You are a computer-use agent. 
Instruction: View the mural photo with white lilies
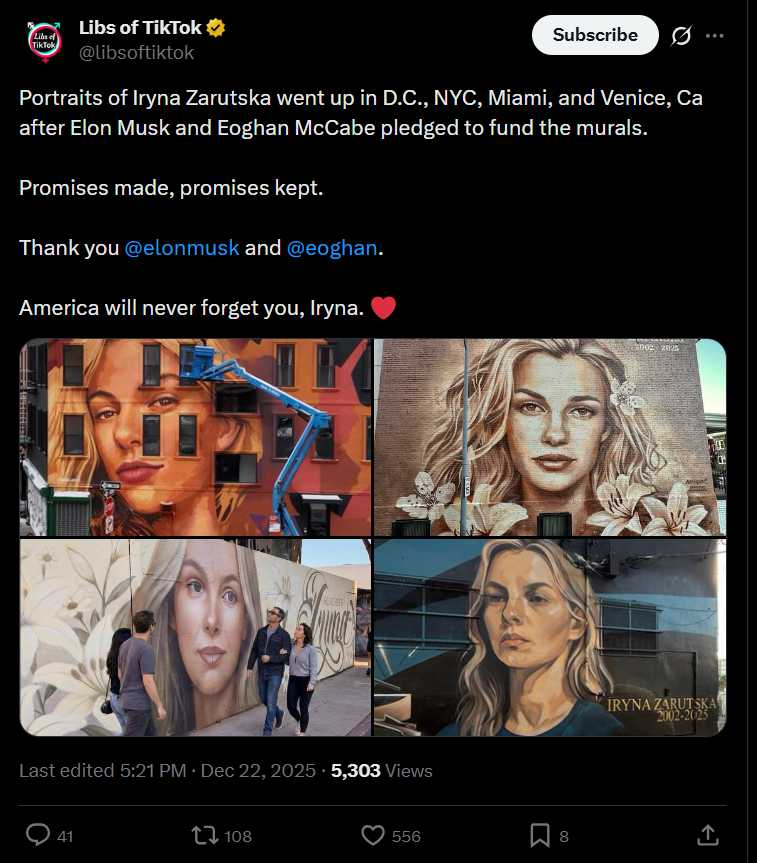tap(549, 437)
